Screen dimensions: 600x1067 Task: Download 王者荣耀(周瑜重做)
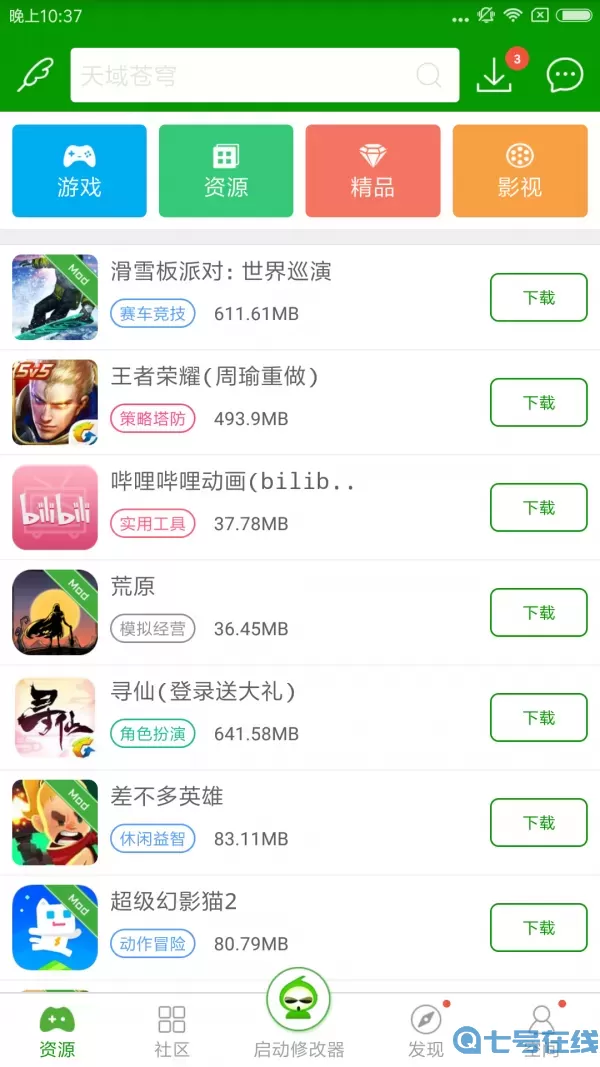[538, 402]
